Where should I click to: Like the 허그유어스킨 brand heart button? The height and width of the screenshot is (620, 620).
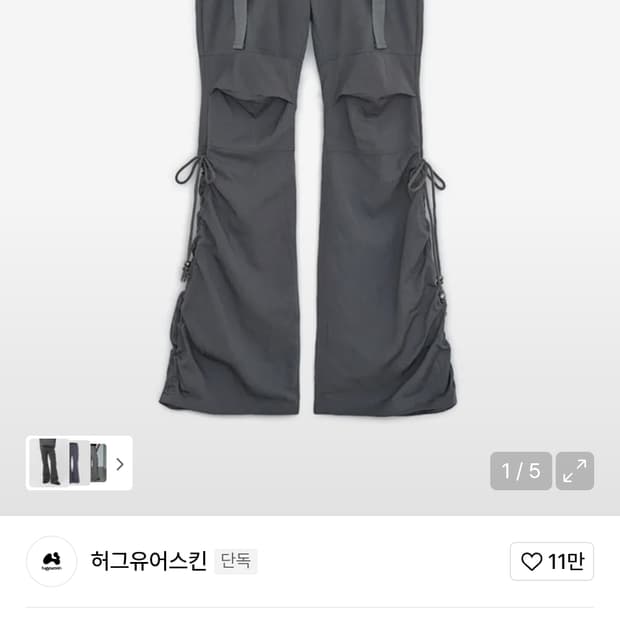[552, 561]
